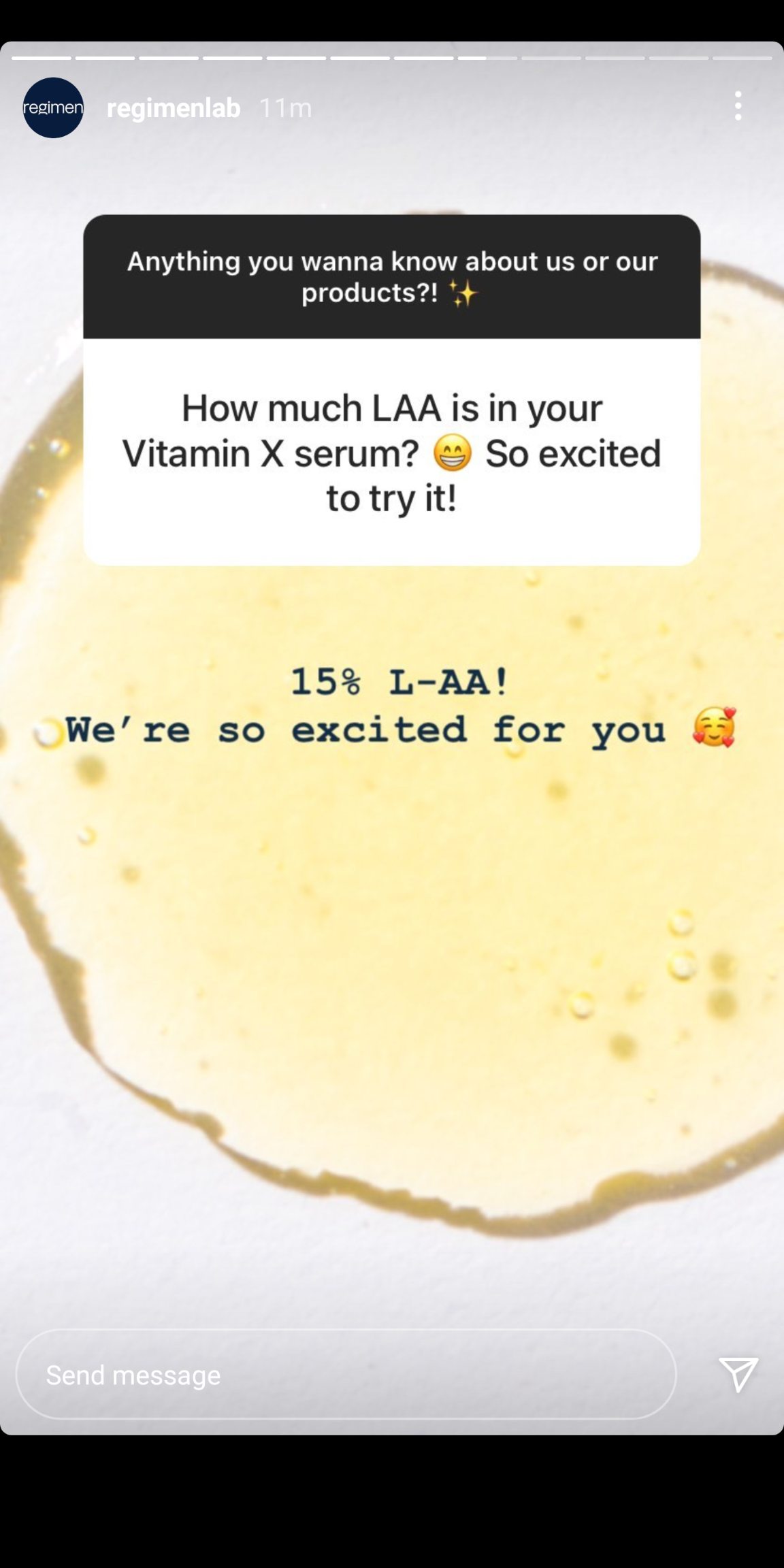Open the story overflow menu
This screenshot has height=1568, width=784.
coord(738,106)
